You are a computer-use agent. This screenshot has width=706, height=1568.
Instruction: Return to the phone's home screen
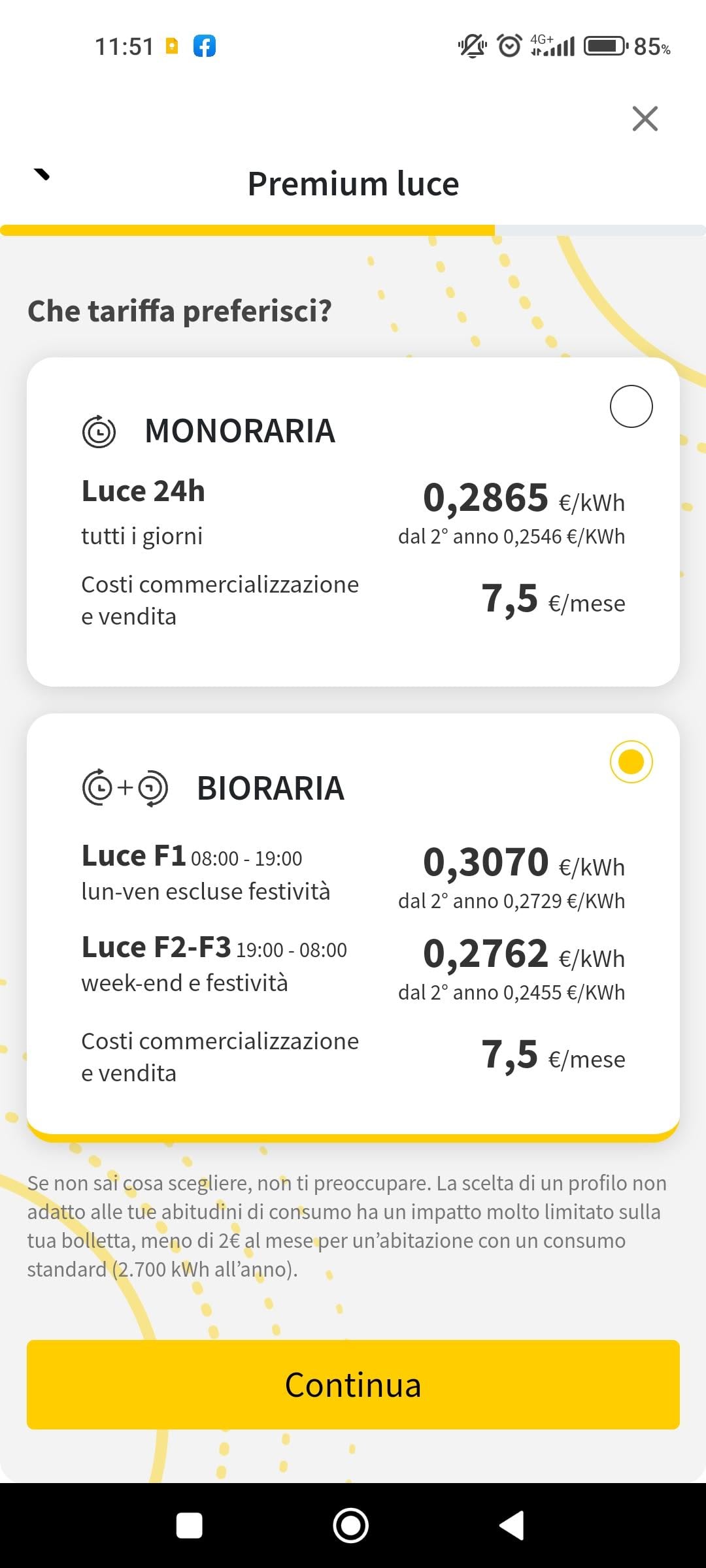(x=351, y=1526)
